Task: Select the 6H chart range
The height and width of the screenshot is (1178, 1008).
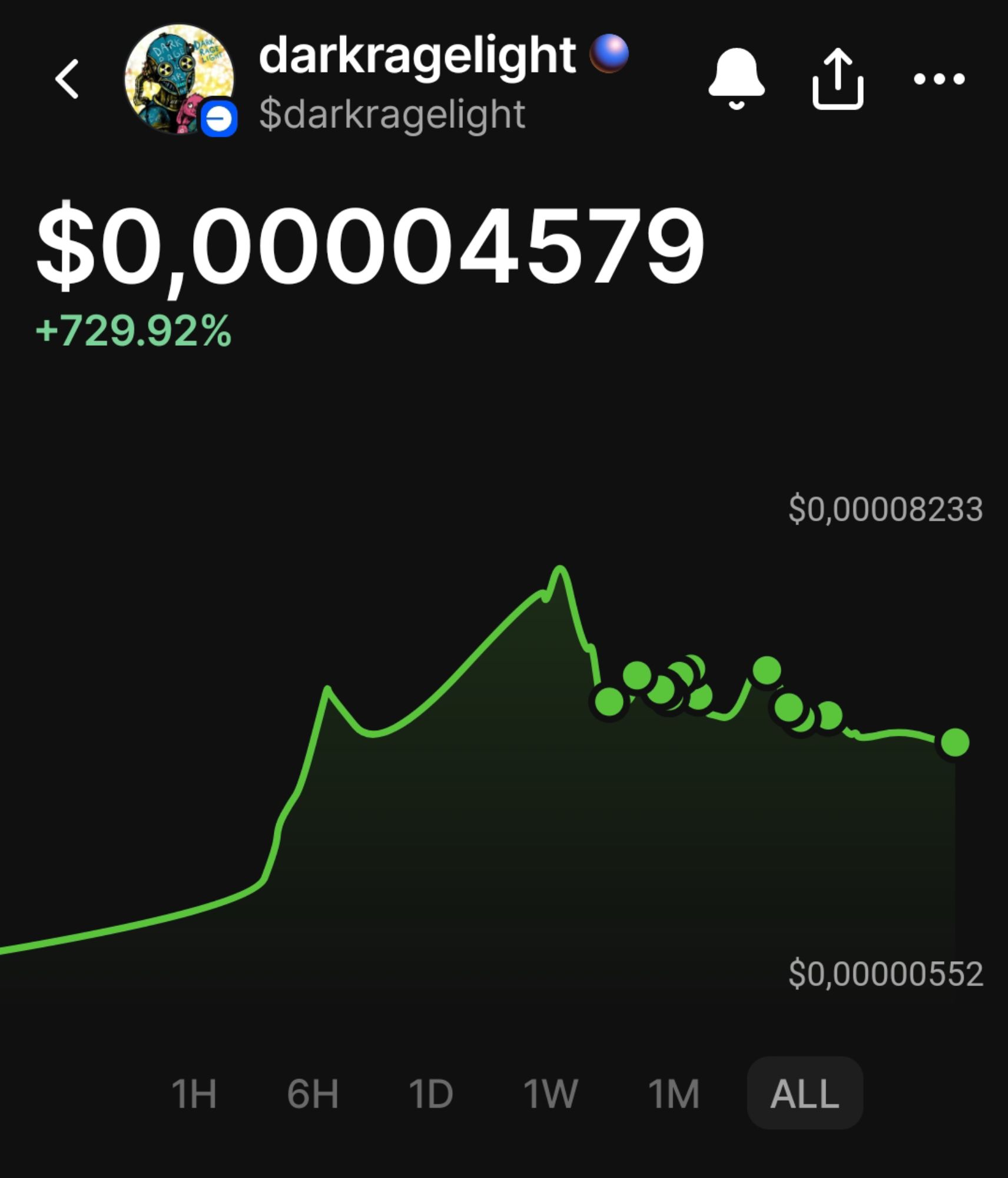Action: pos(313,1093)
